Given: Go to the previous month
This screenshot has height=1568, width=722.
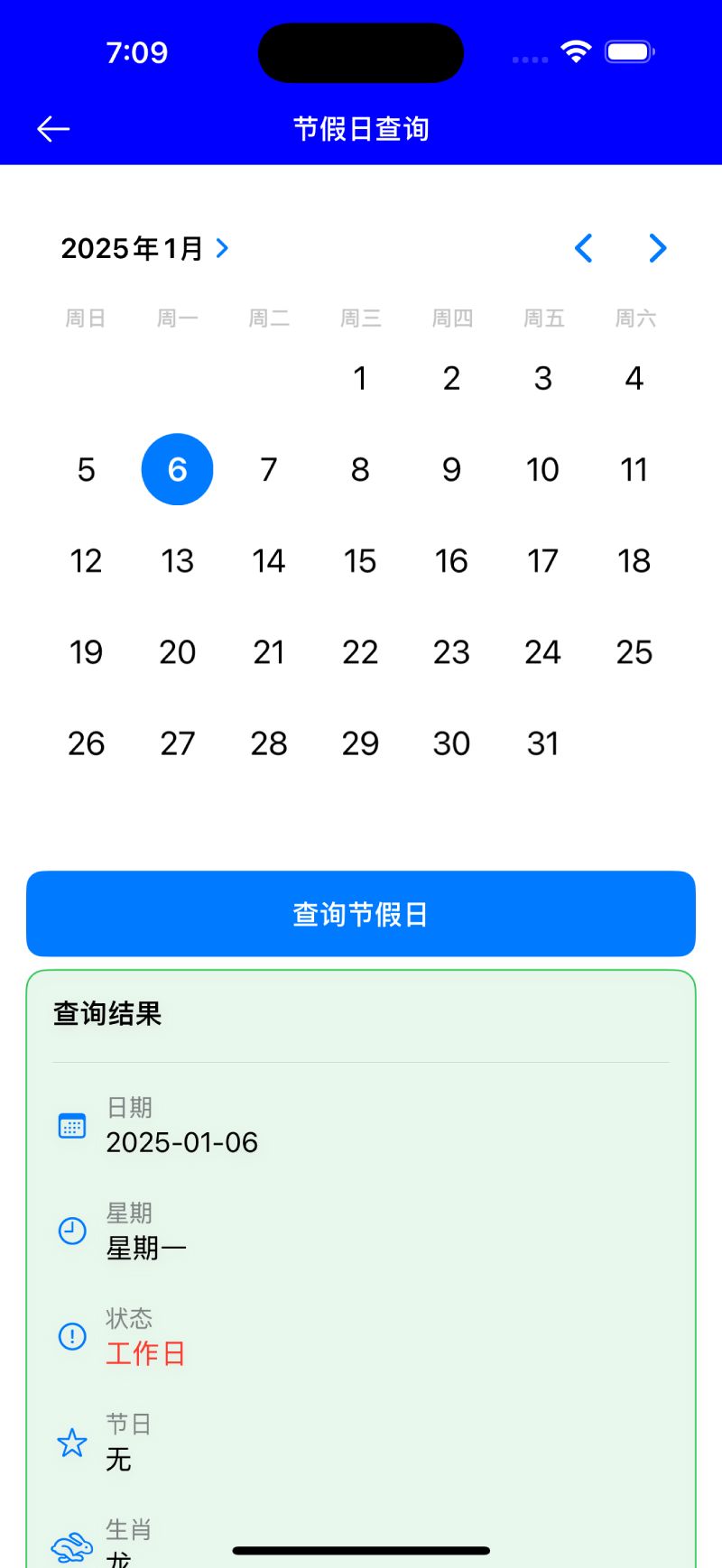Looking at the screenshot, I should pos(584,248).
